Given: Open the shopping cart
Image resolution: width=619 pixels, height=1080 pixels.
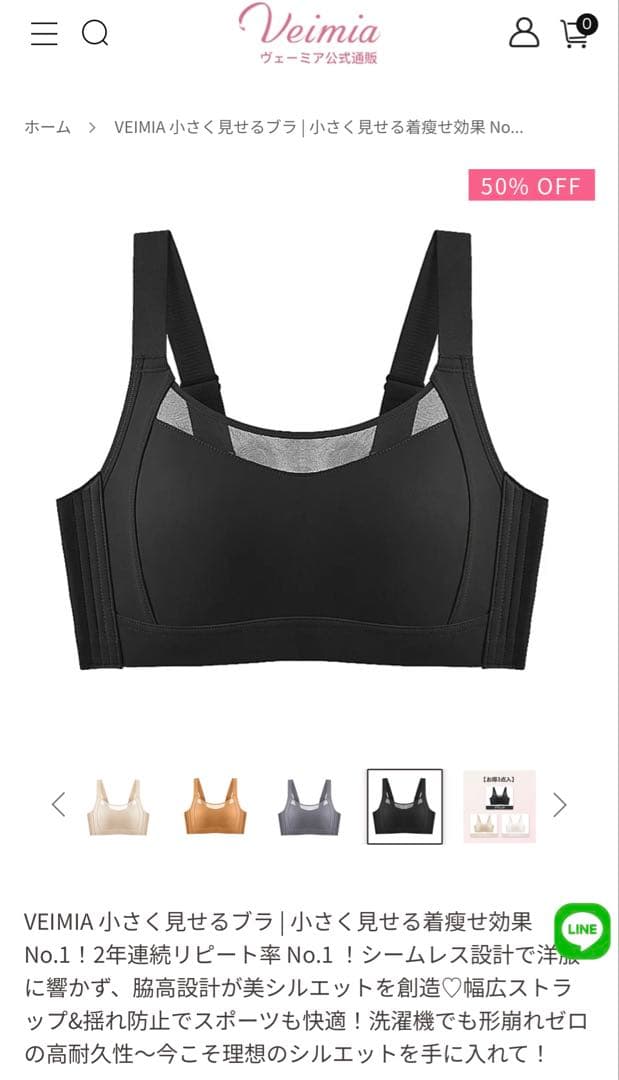Looking at the screenshot, I should tap(576, 32).
